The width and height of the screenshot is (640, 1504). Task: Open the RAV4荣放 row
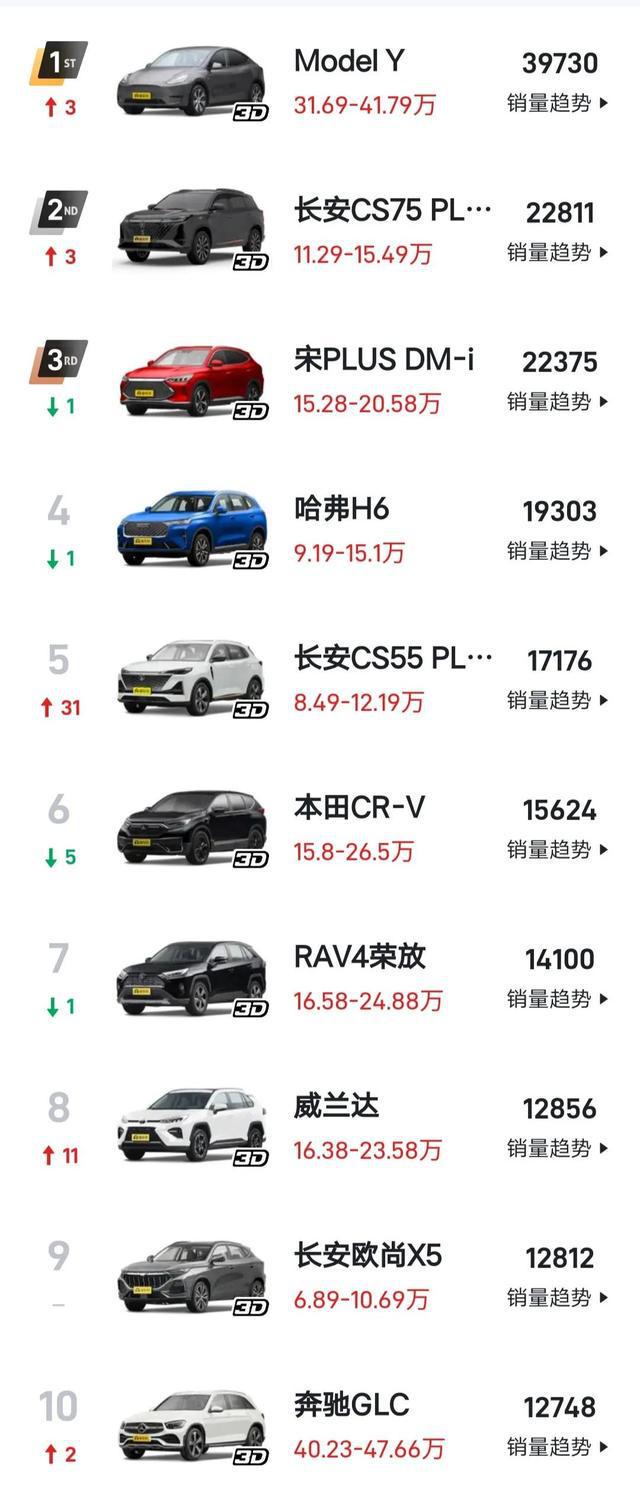click(x=359, y=957)
